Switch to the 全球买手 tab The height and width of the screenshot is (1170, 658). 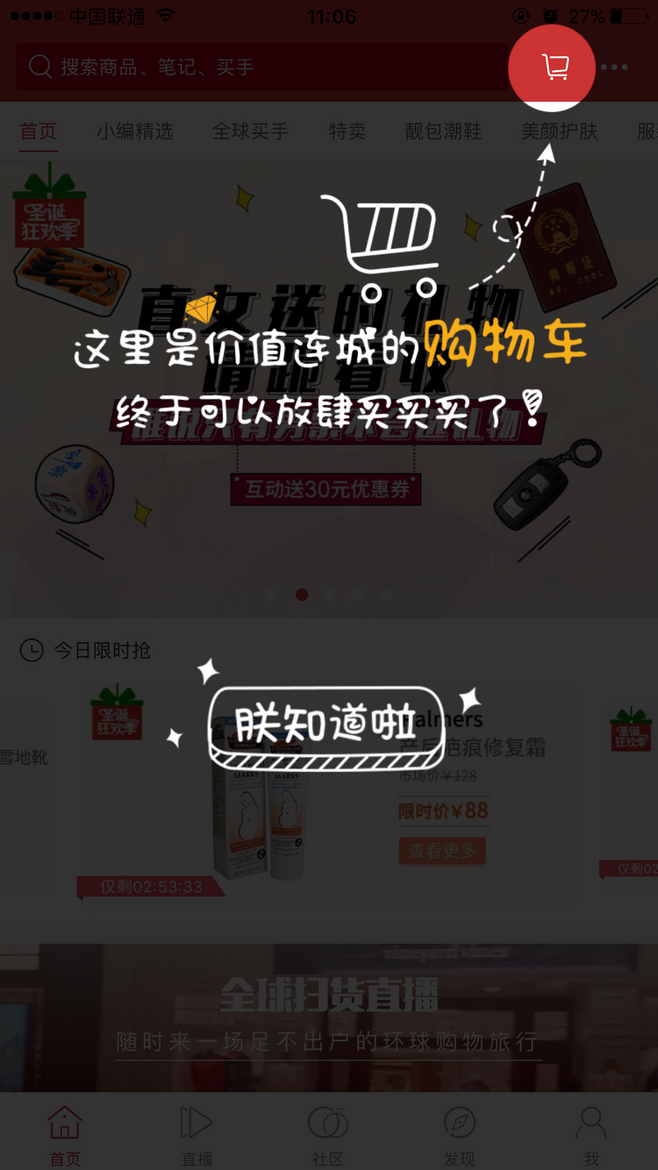[x=250, y=132]
